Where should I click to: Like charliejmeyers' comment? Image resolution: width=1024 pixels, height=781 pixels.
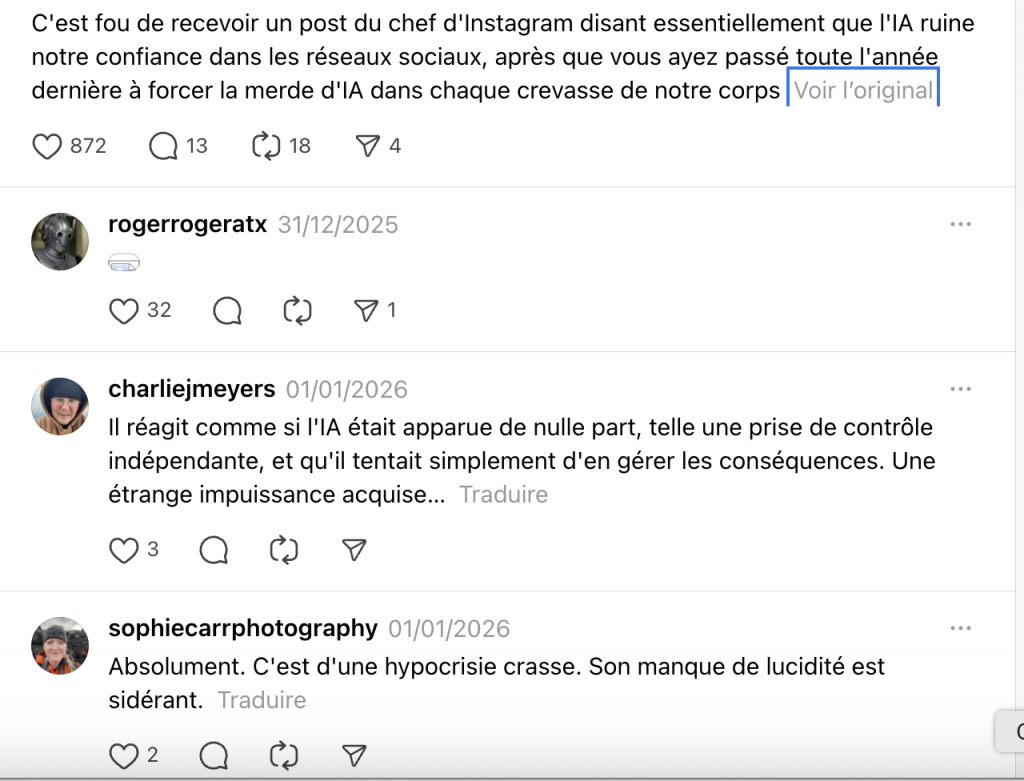point(123,550)
